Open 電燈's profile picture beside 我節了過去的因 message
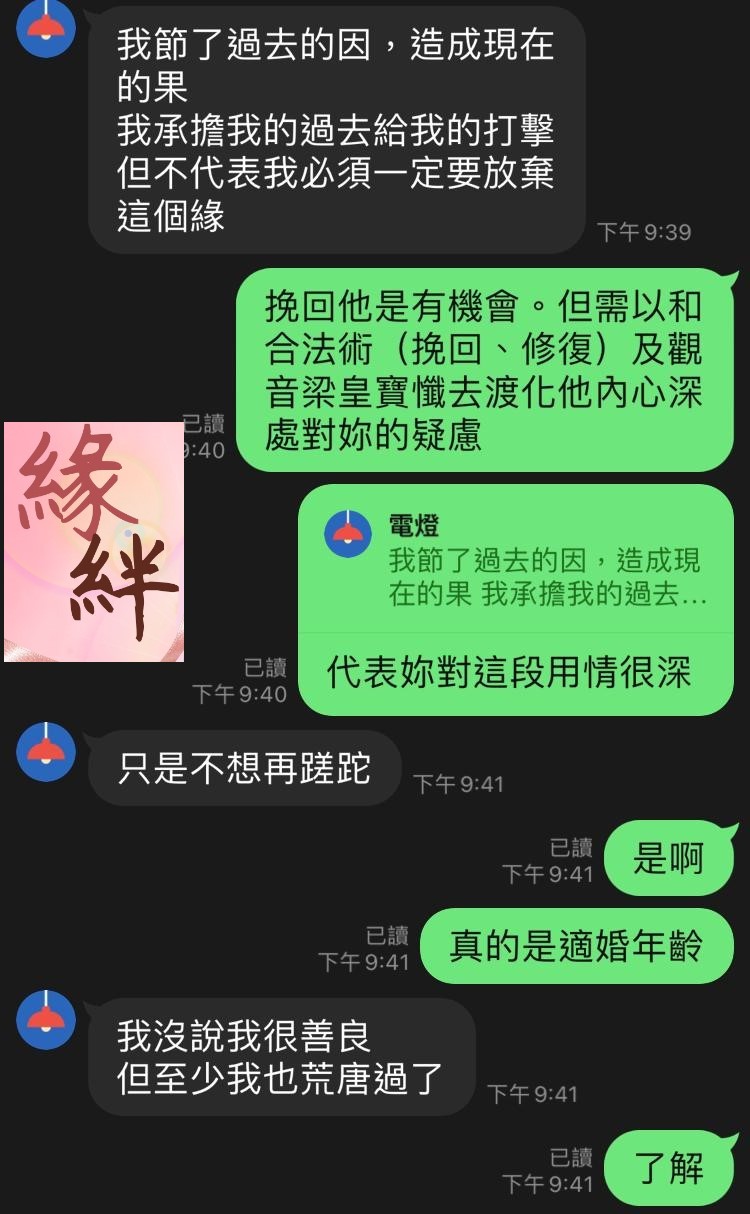 pyautogui.click(x=46, y=29)
